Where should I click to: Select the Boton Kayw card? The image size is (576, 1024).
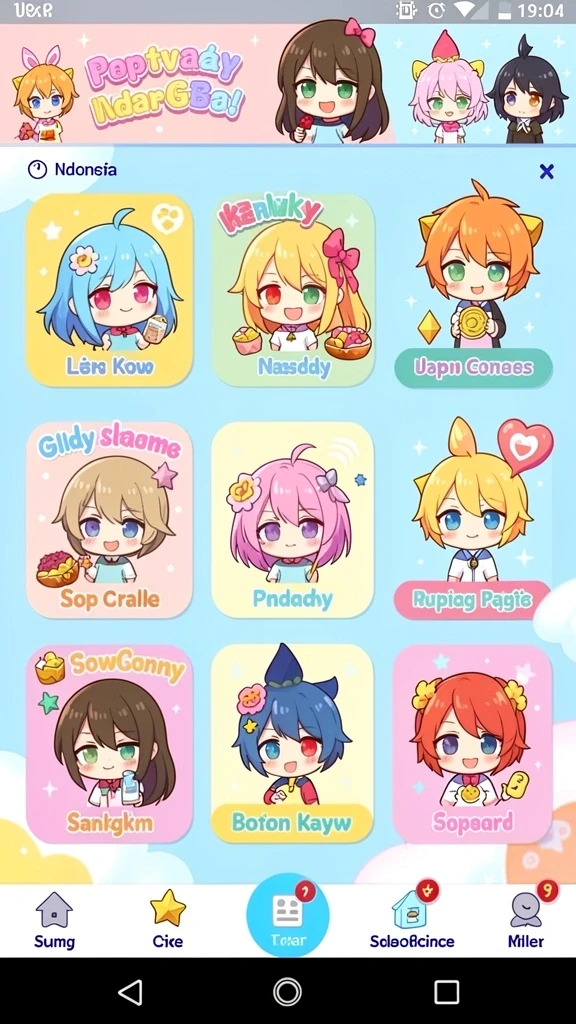[292, 744]
